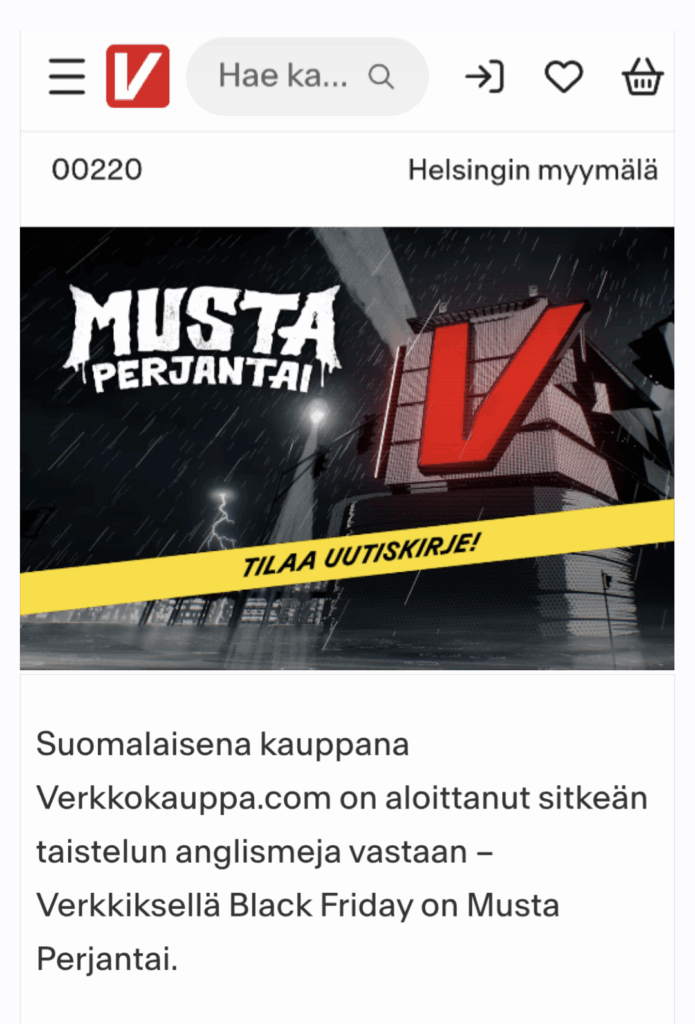The height and width of the screenshot is (1024, 695).
Task: Open the login arrow icon
Action: pyautogui.click(x=484, y=76)
